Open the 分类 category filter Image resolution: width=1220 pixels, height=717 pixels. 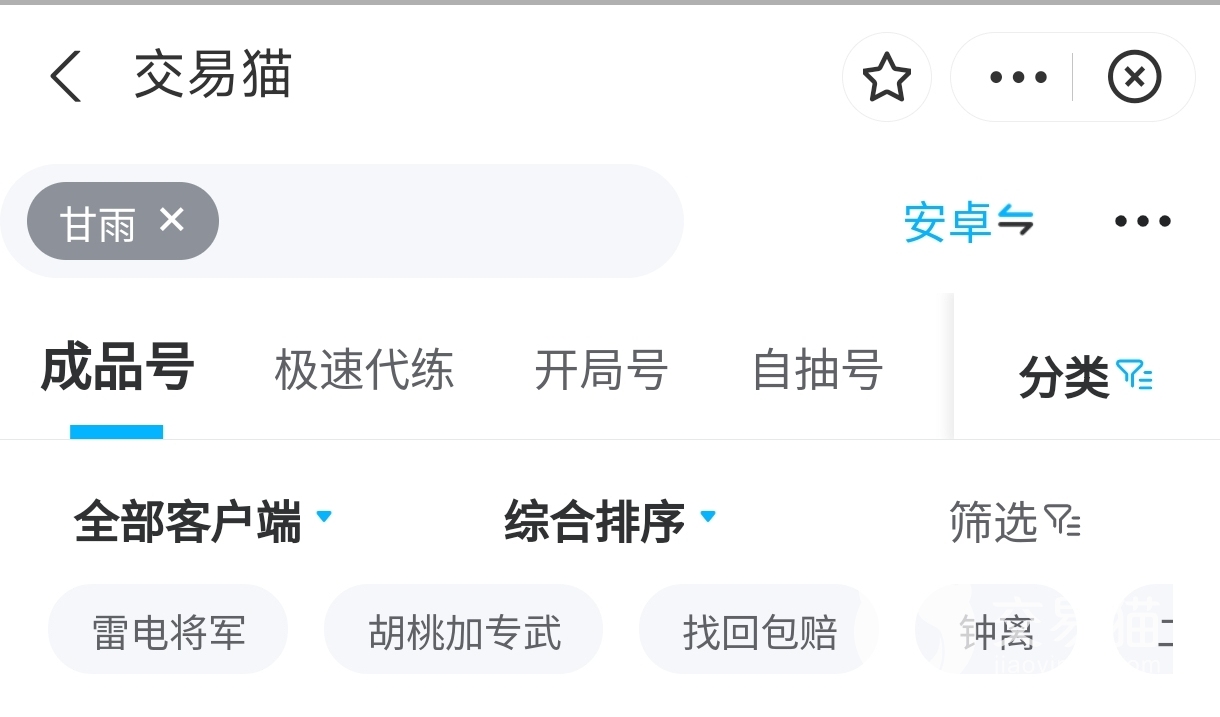tap(1085, 377)
